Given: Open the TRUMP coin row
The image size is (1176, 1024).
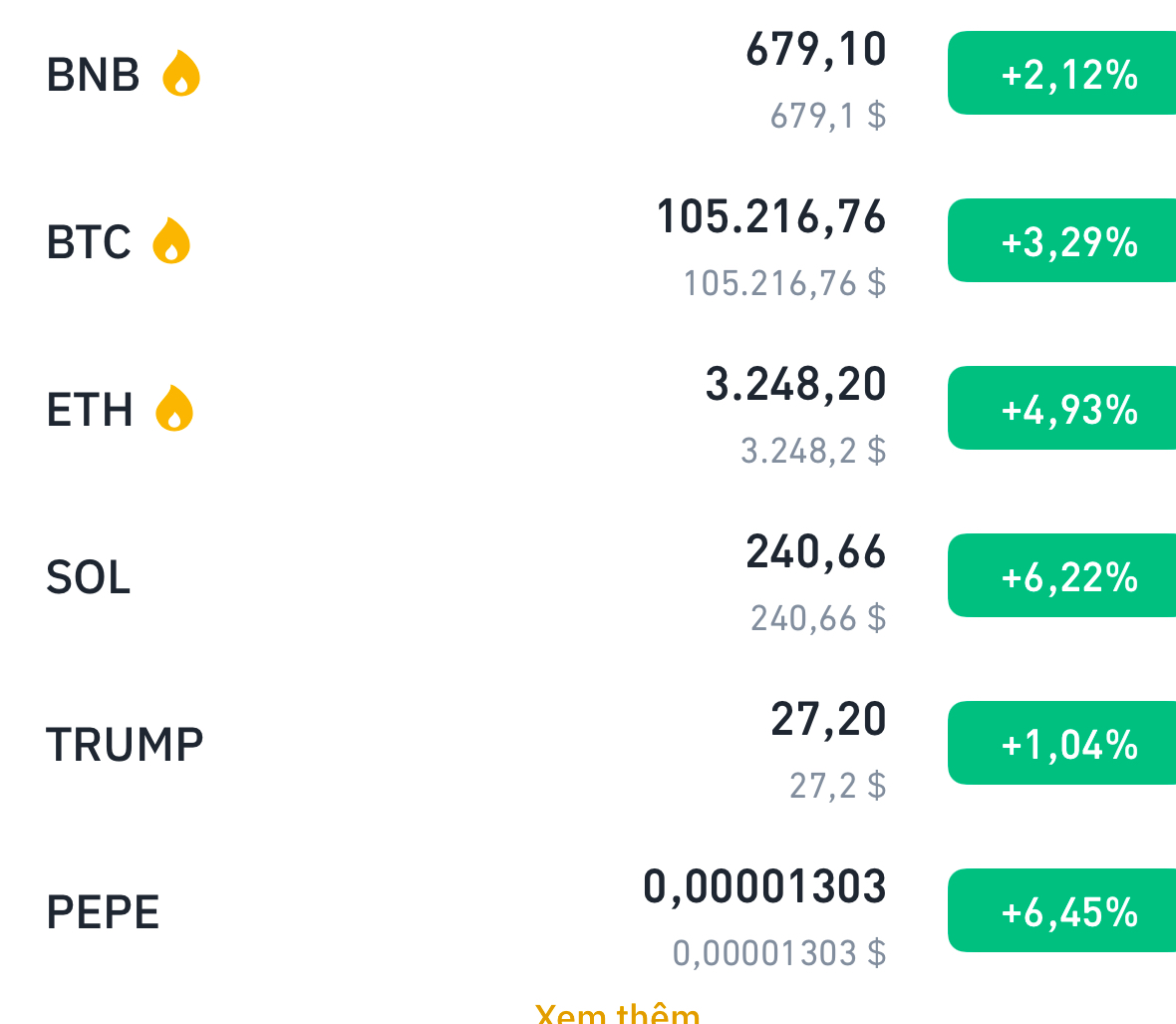Looking at the screenshot, I should [x=125, y=745].
